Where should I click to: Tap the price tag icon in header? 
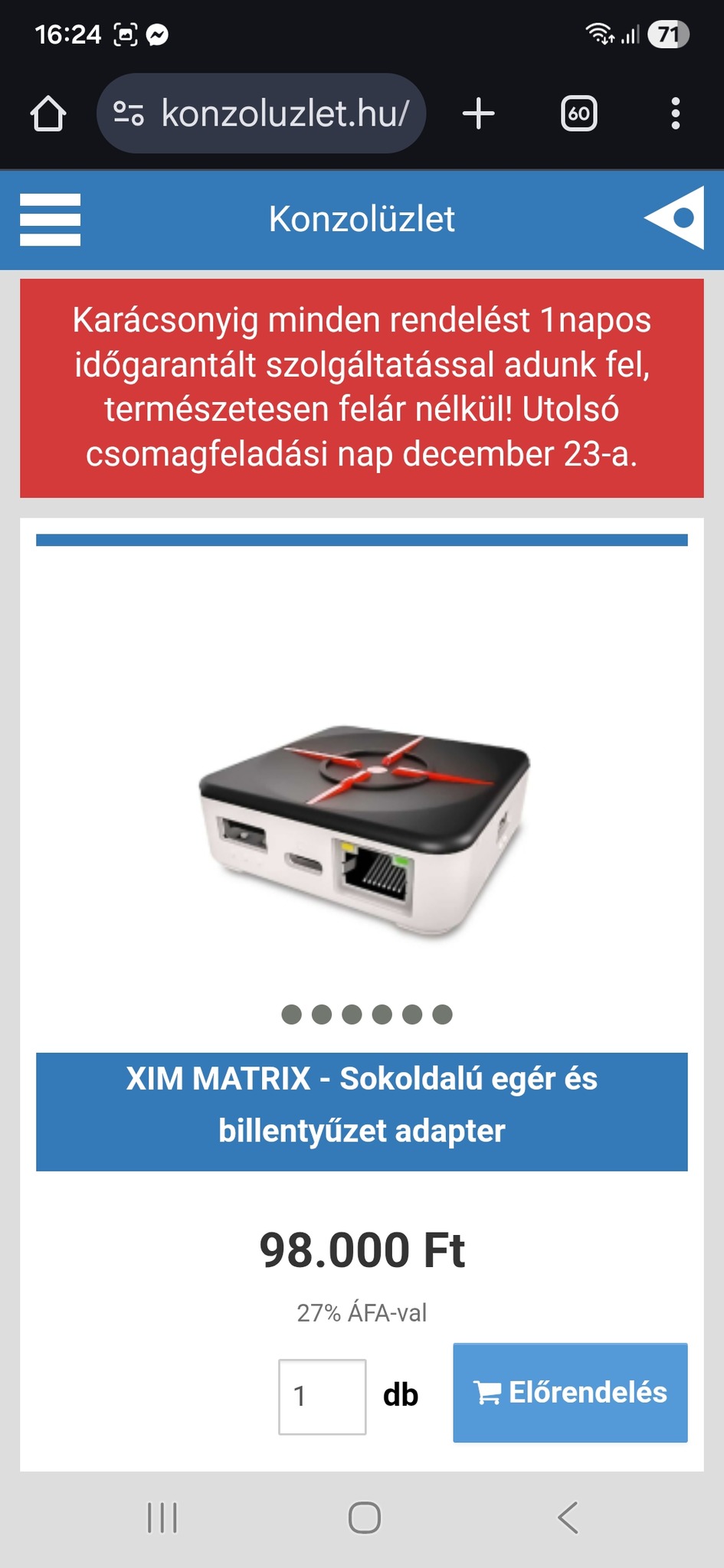point(675,218)
